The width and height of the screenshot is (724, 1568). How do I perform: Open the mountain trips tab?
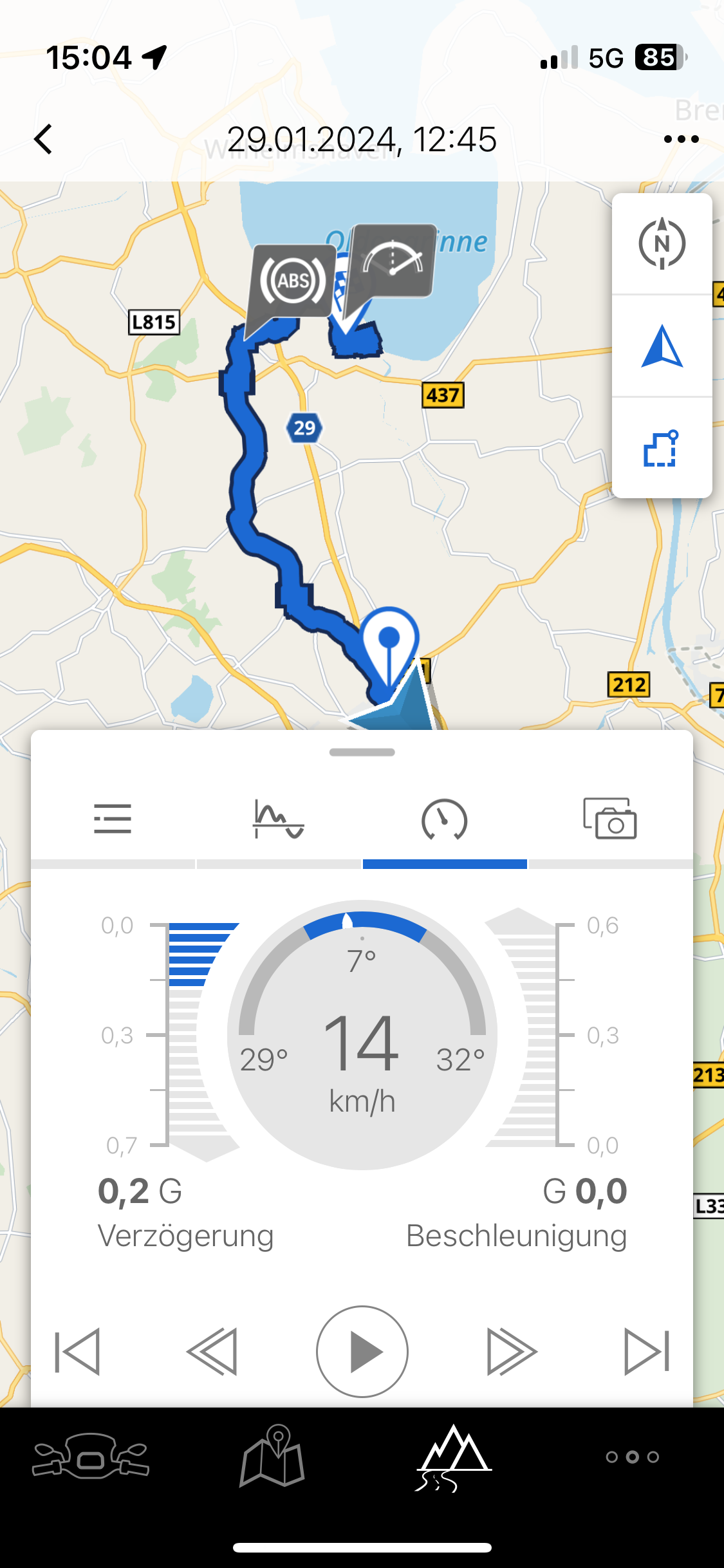(453, 1456)
